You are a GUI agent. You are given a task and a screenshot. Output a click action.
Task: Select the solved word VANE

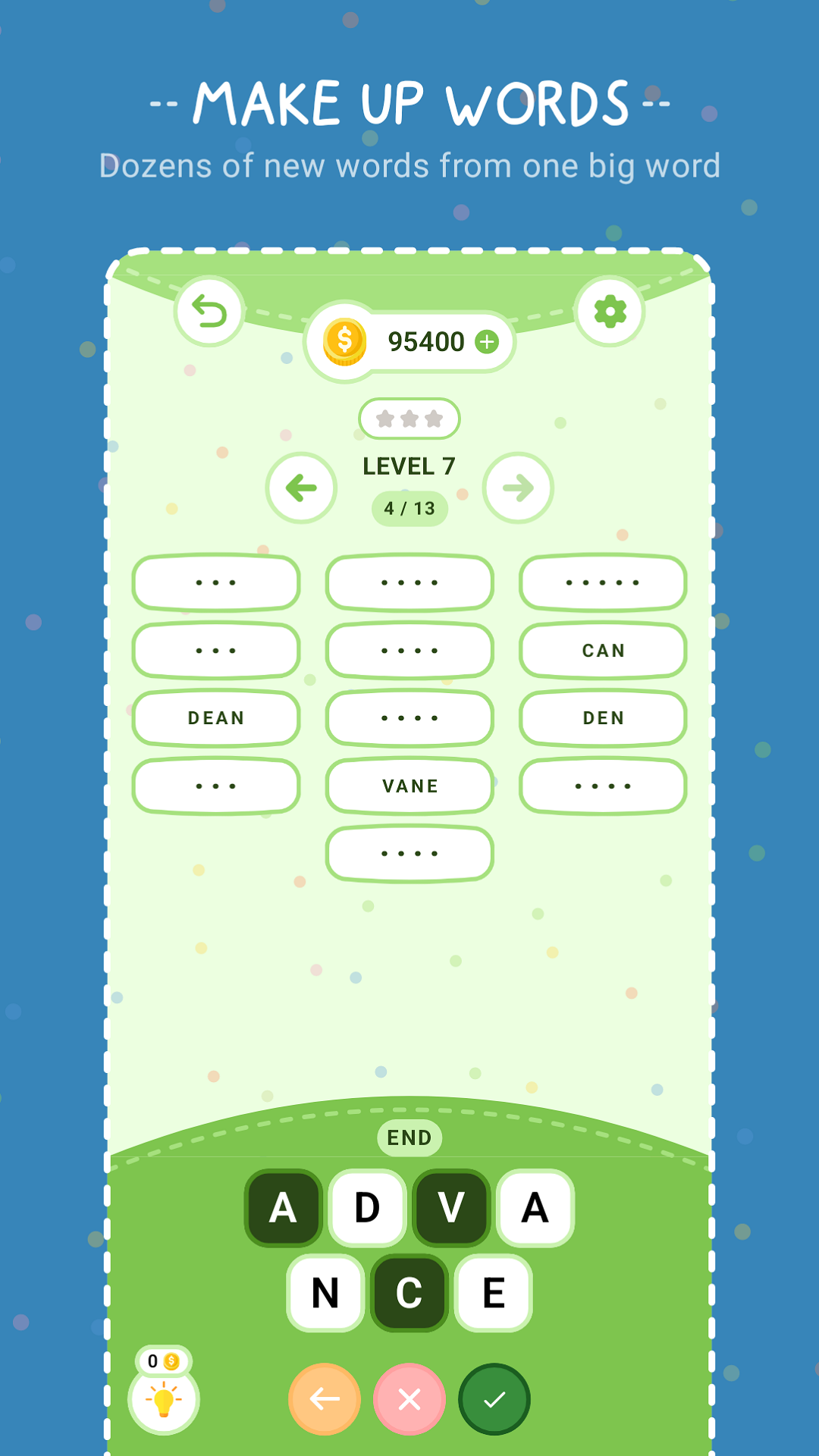(x=409, y=786)
